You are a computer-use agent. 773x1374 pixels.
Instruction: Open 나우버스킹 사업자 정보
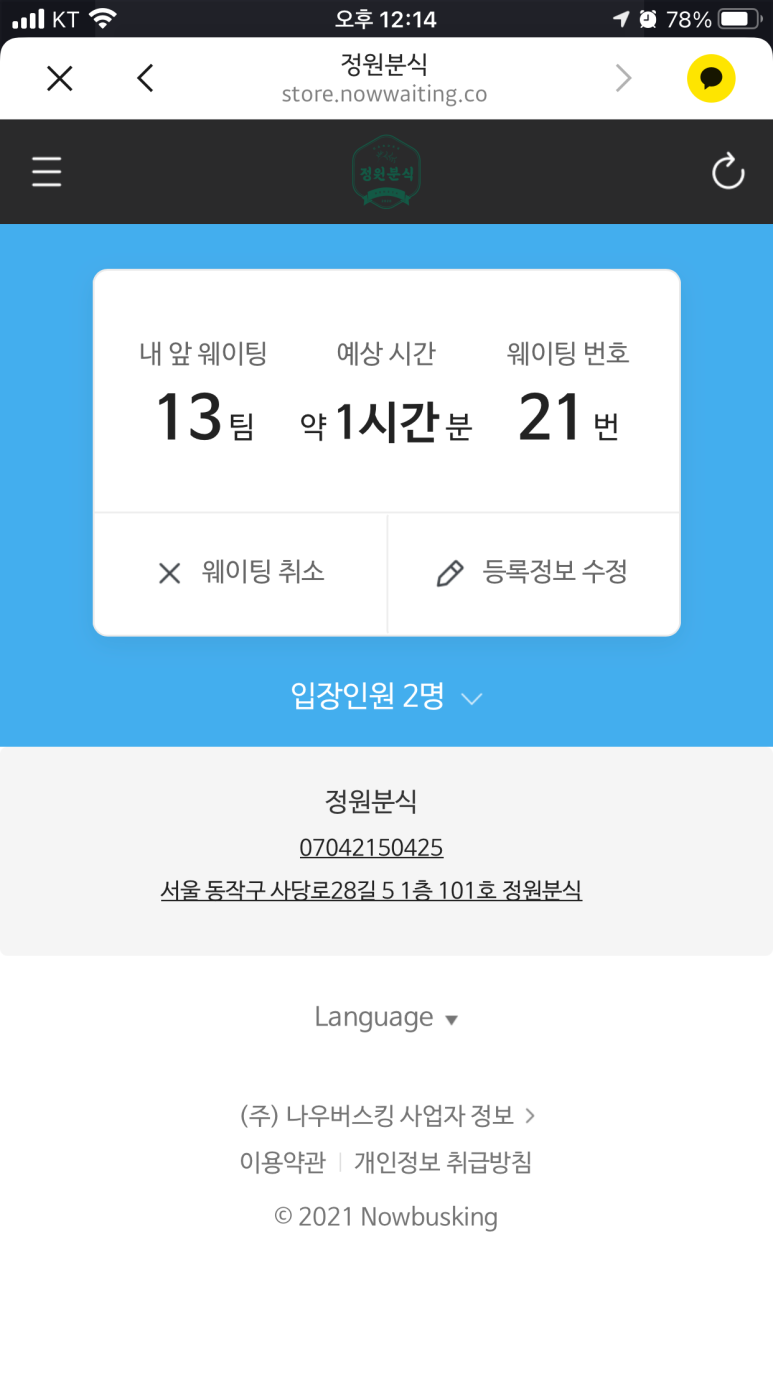(387, 1115)
